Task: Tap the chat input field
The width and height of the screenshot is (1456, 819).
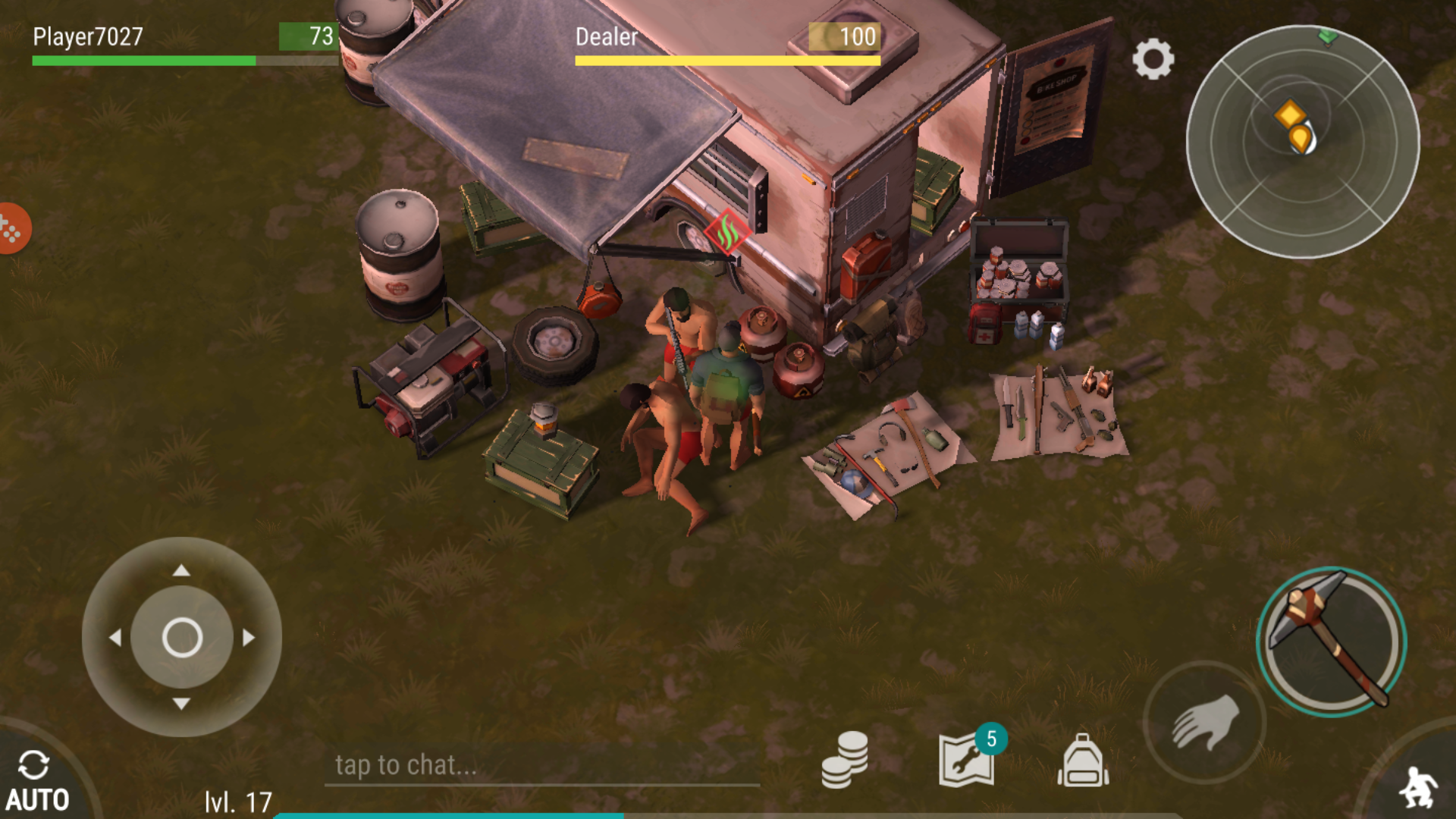Action: tap(541, 765)
